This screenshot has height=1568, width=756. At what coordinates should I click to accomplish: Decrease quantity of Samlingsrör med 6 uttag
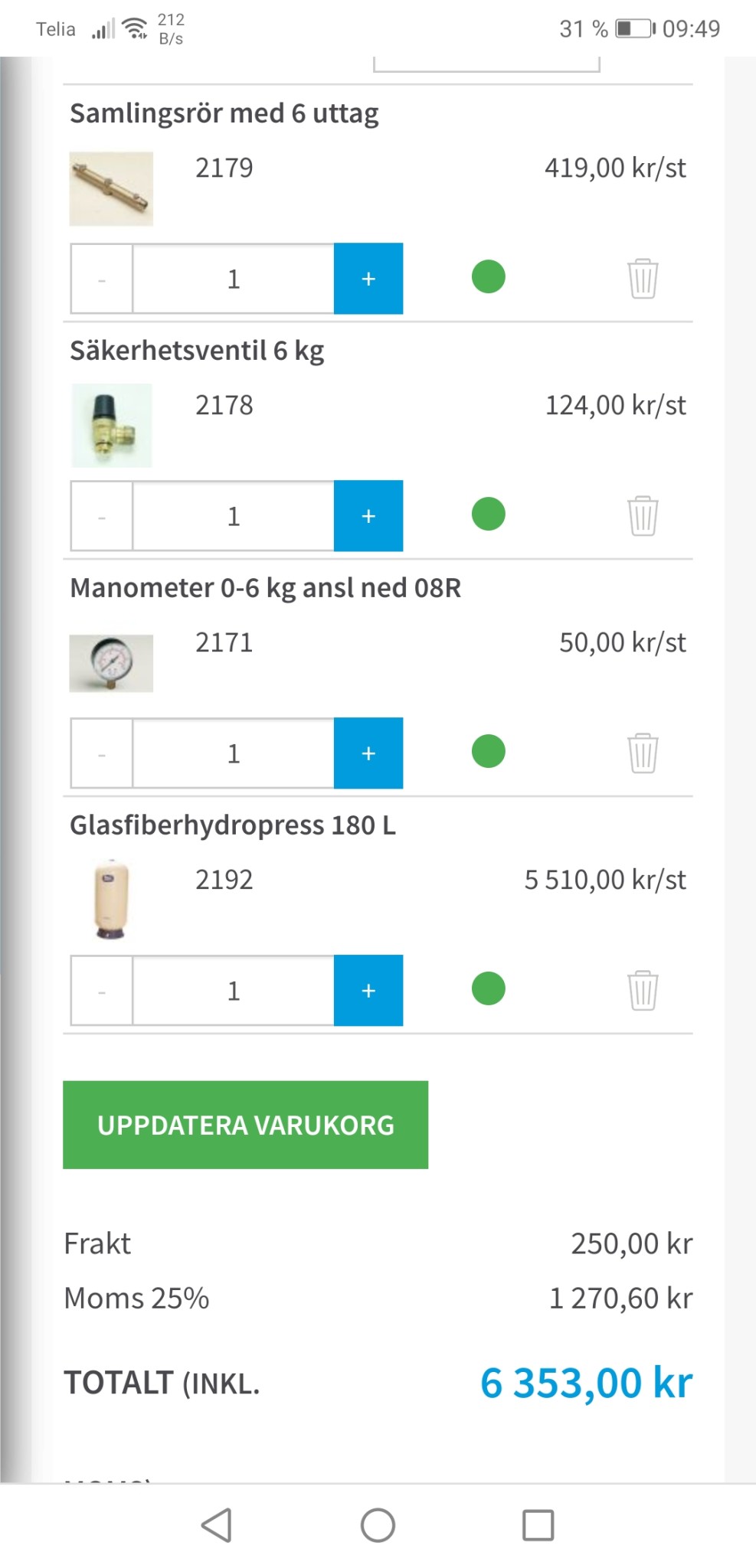tap(102, 279)
